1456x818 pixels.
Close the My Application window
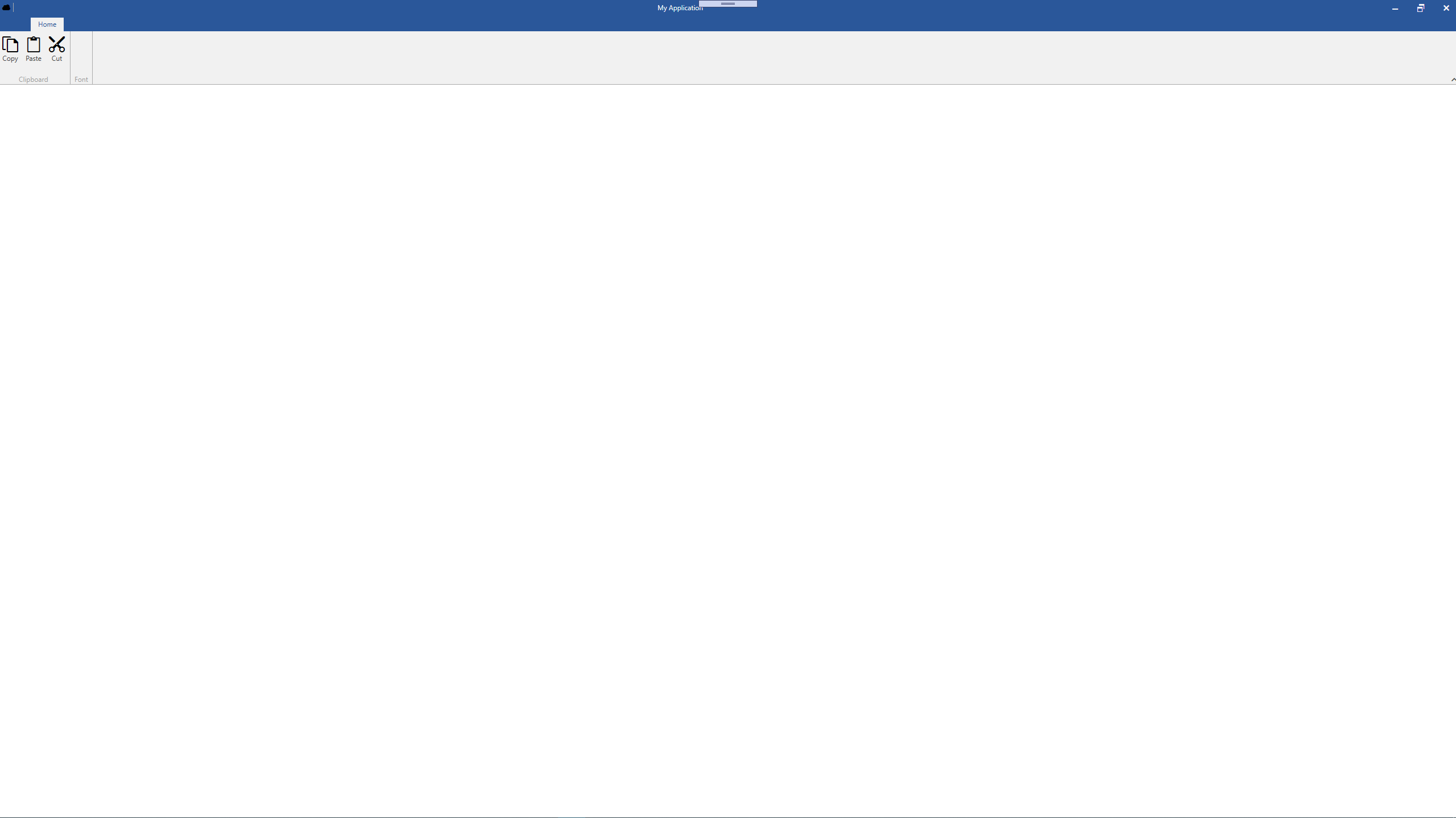pyautogui.click(x=1446, y=9)
